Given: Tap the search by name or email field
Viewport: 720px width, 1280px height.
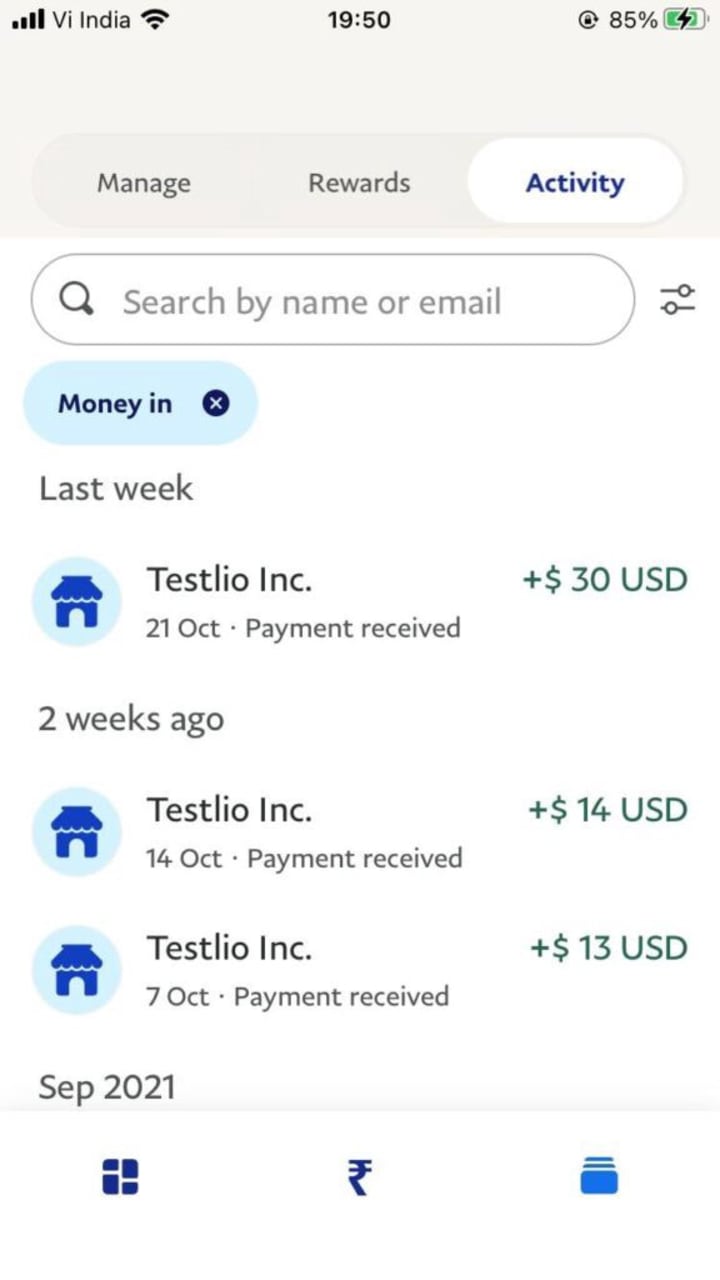Looking at the screenshot, I should (333, 300).
